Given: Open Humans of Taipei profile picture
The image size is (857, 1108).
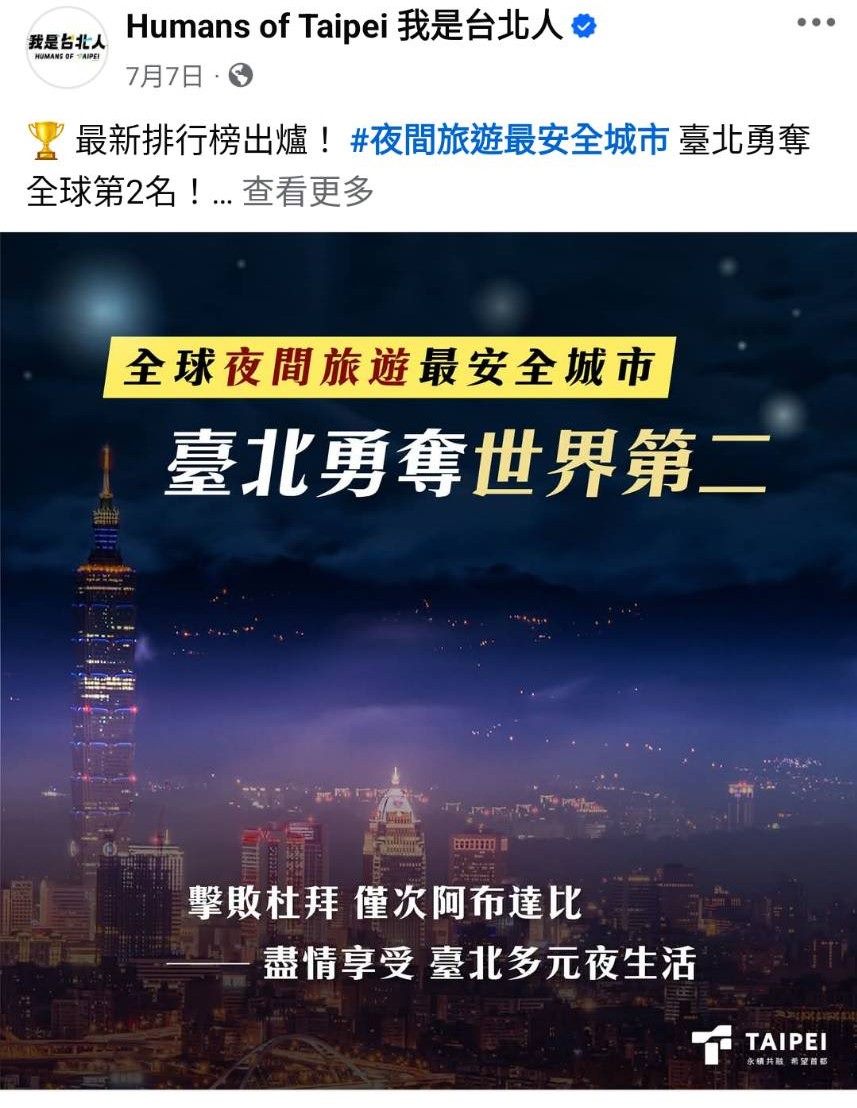Looking at the screenshot, I should 66,47.
